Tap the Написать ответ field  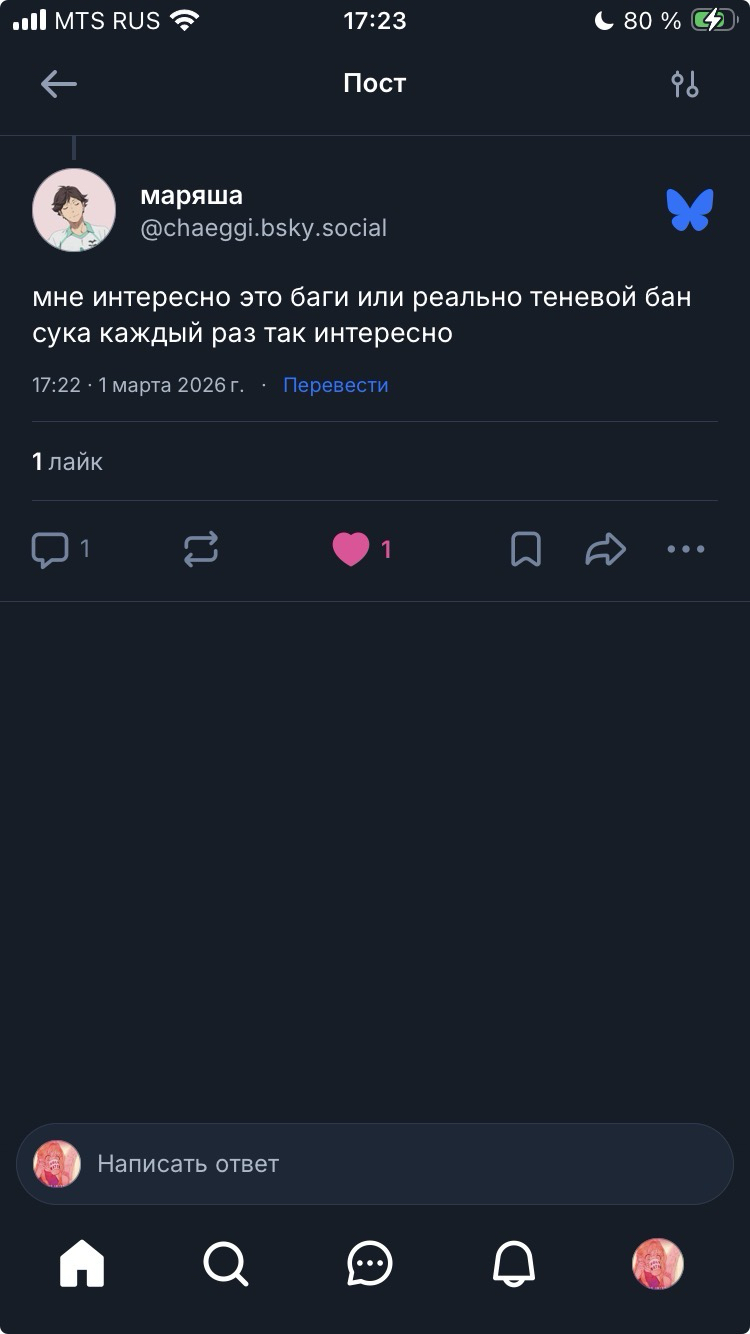[375, 1163]
